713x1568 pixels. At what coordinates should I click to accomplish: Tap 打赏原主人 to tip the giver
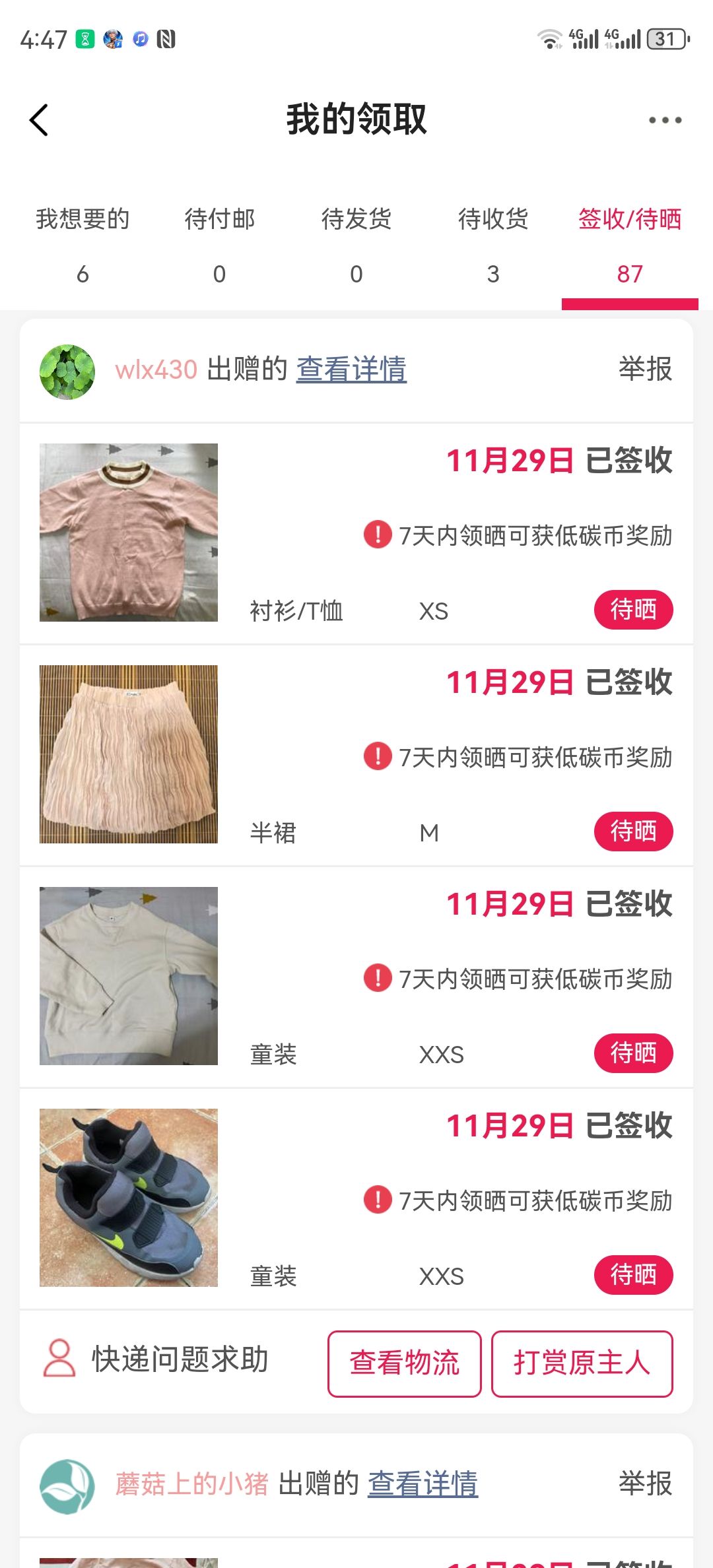(582, 1363)
